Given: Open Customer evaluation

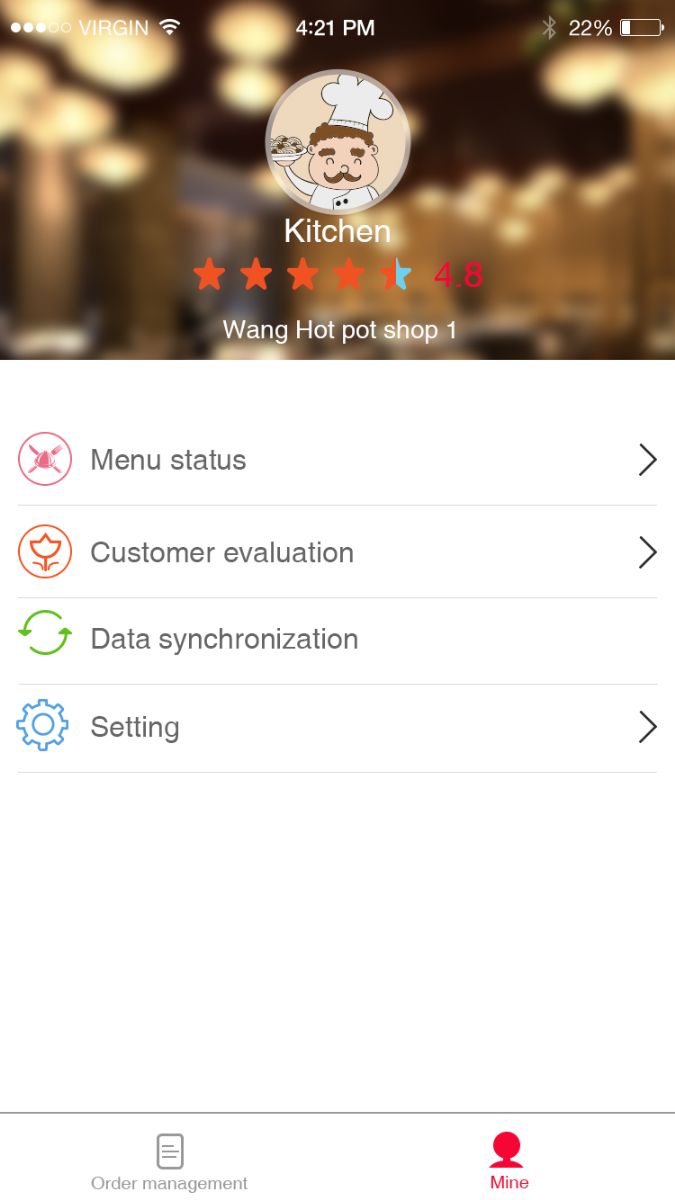Looking at the screenshot, I should click(337, 552).
